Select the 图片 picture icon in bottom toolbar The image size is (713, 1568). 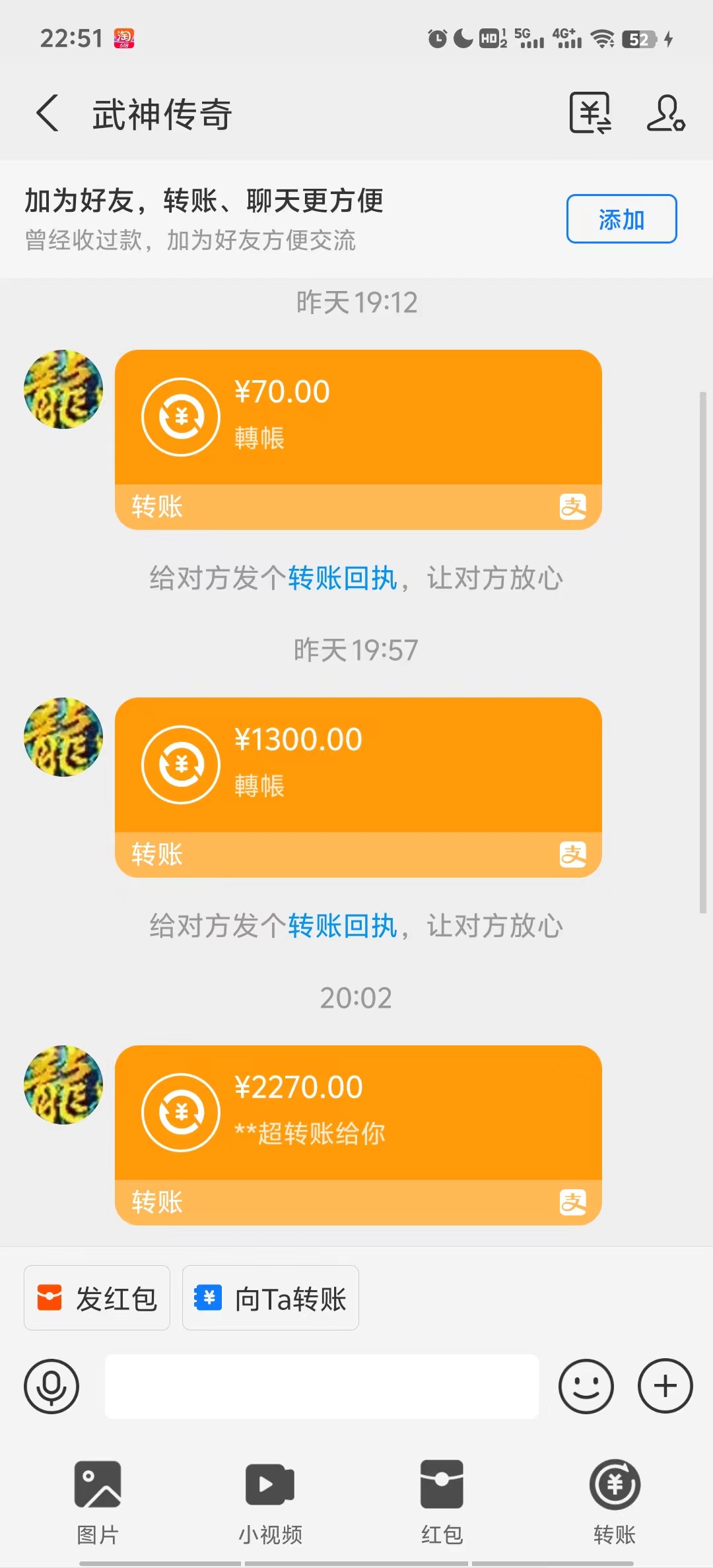[x=96, y=1498]
